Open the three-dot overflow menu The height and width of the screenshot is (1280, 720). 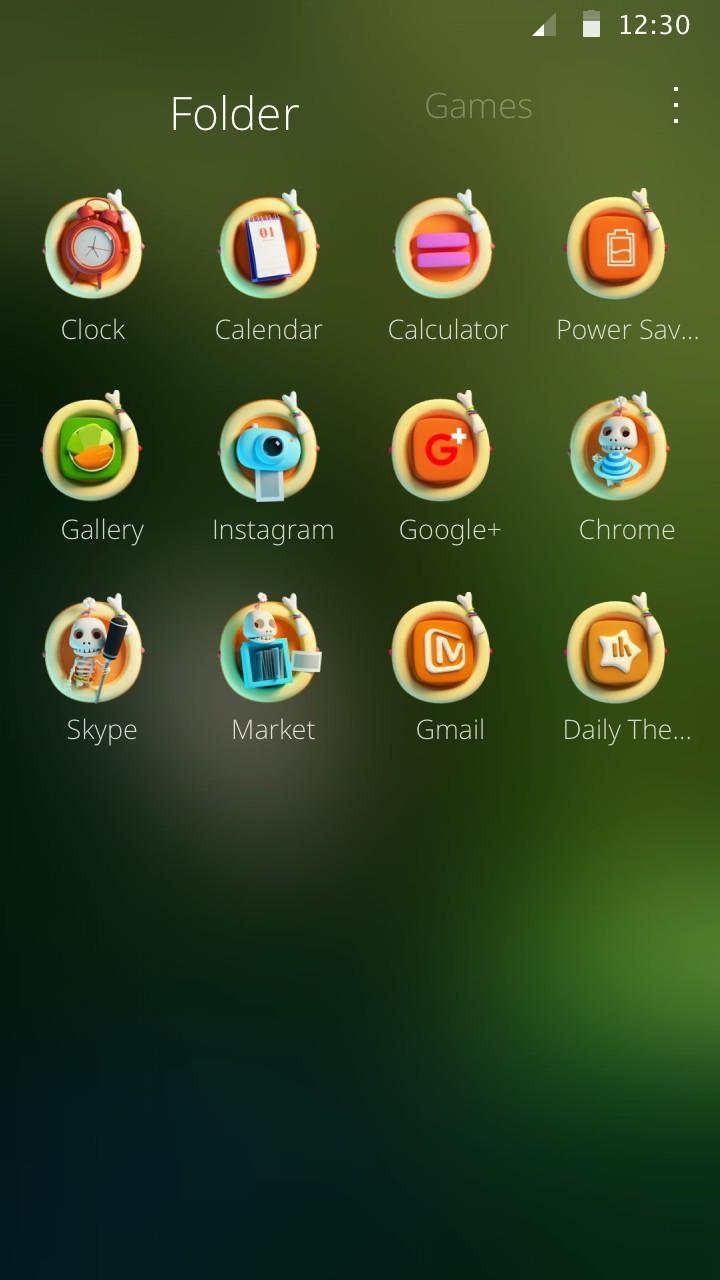click(x=676, y=106)
